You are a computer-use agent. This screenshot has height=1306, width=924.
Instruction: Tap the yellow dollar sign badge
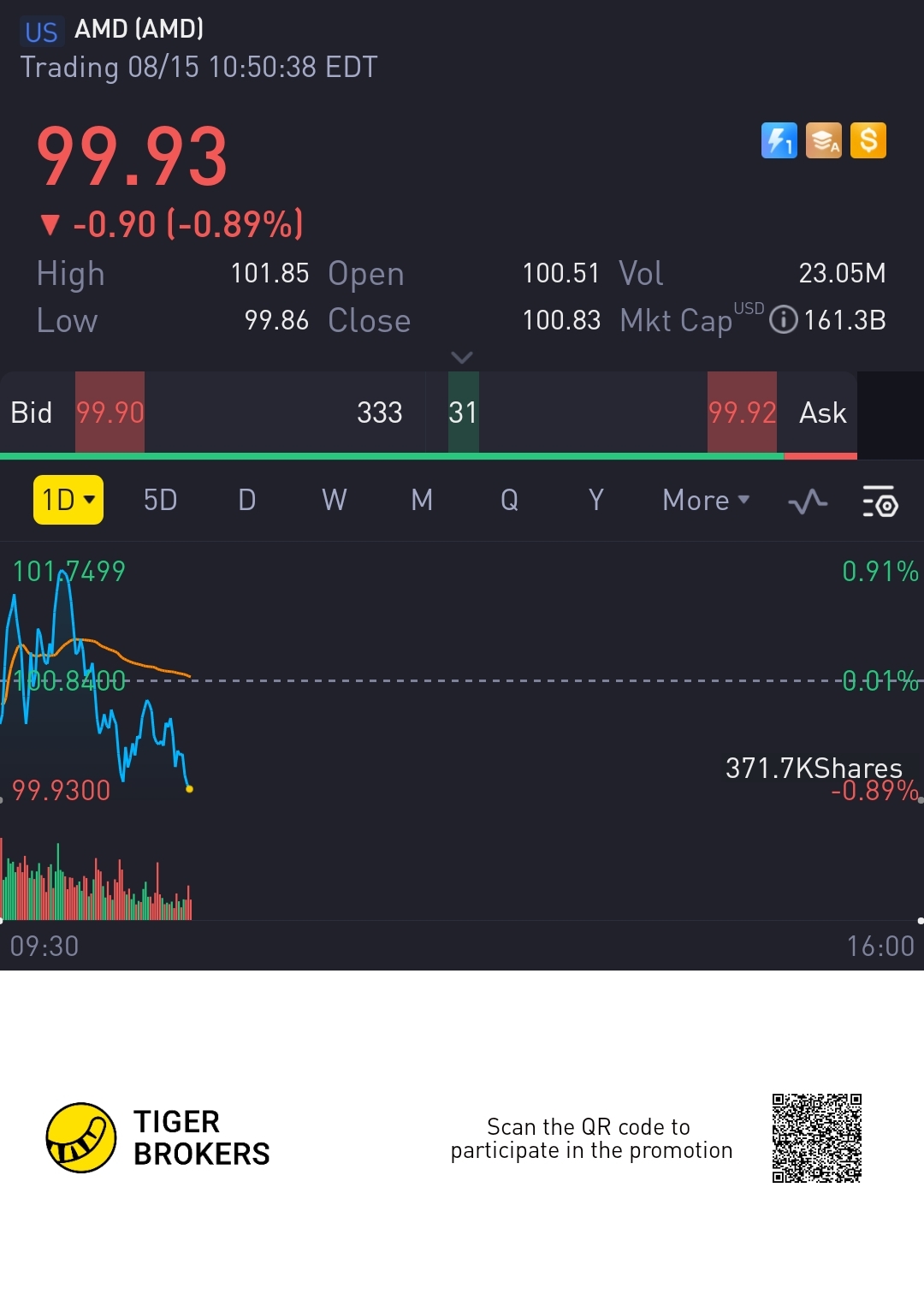tap(868, 140)
